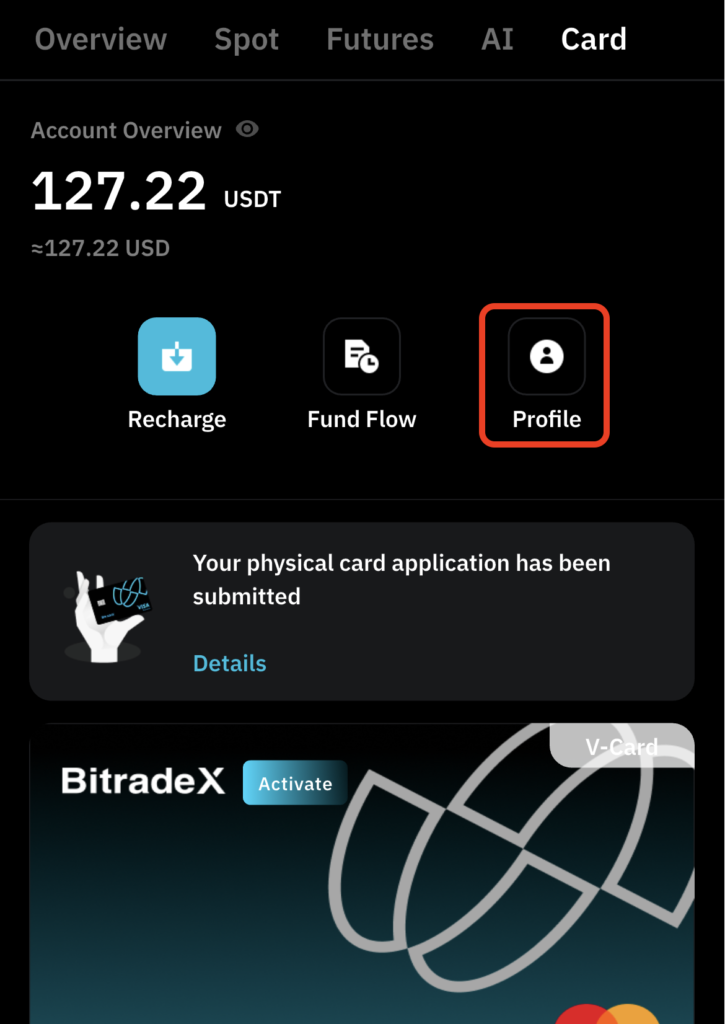Image resolution: width=725 pixels, height=1024 pixels.
Task: Activate the BitradeX V-Card
Action: [294, 784]
